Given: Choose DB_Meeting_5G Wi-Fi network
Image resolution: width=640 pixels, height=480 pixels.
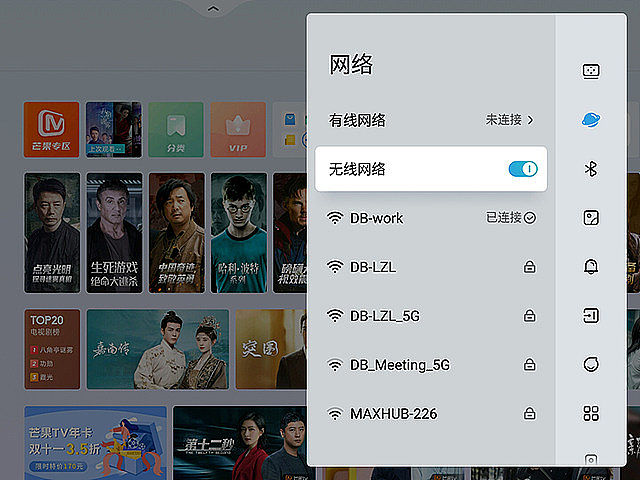Looking at the screenshot, I should [431, 364].
